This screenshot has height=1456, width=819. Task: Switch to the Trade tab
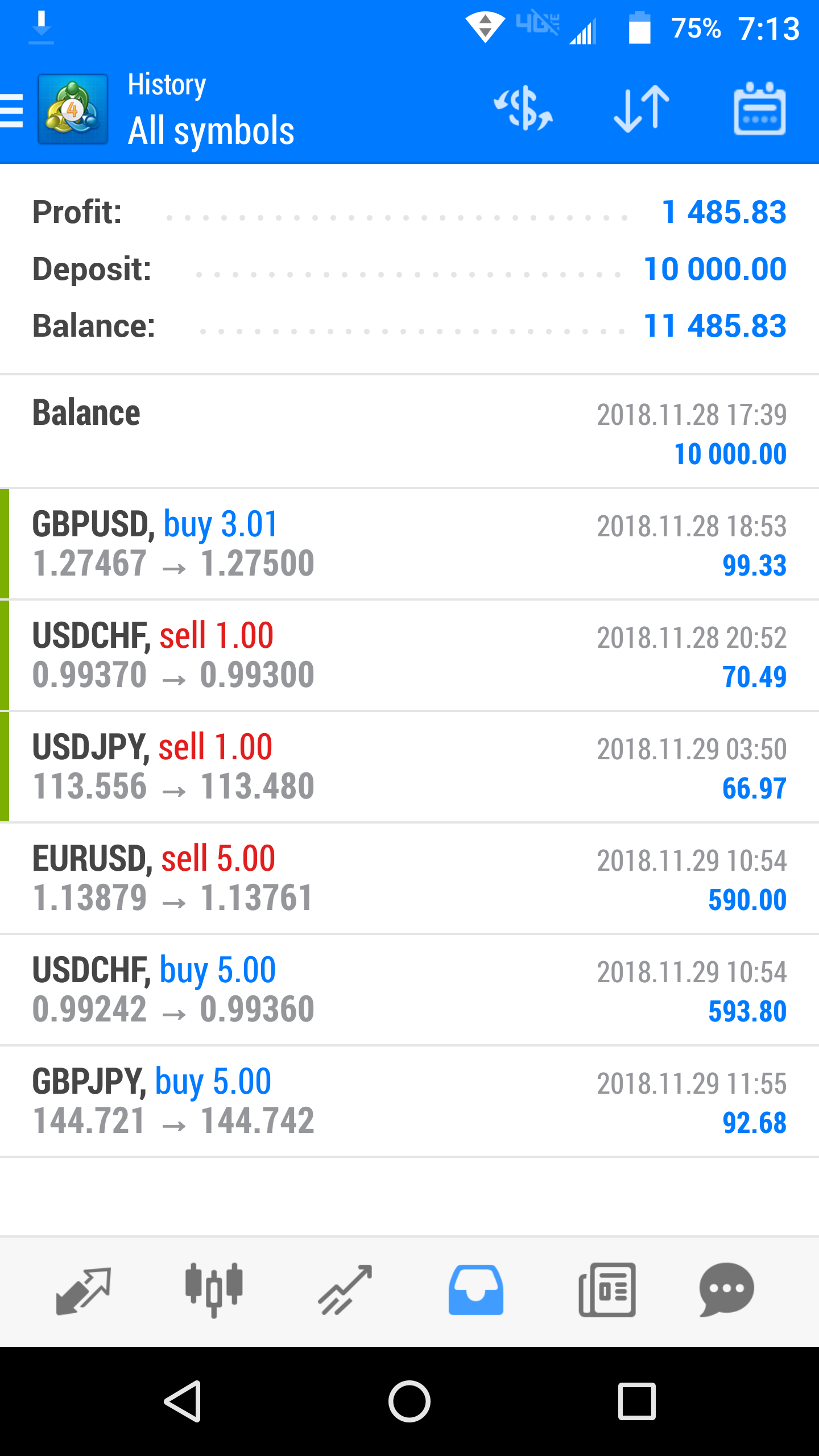345,1290
